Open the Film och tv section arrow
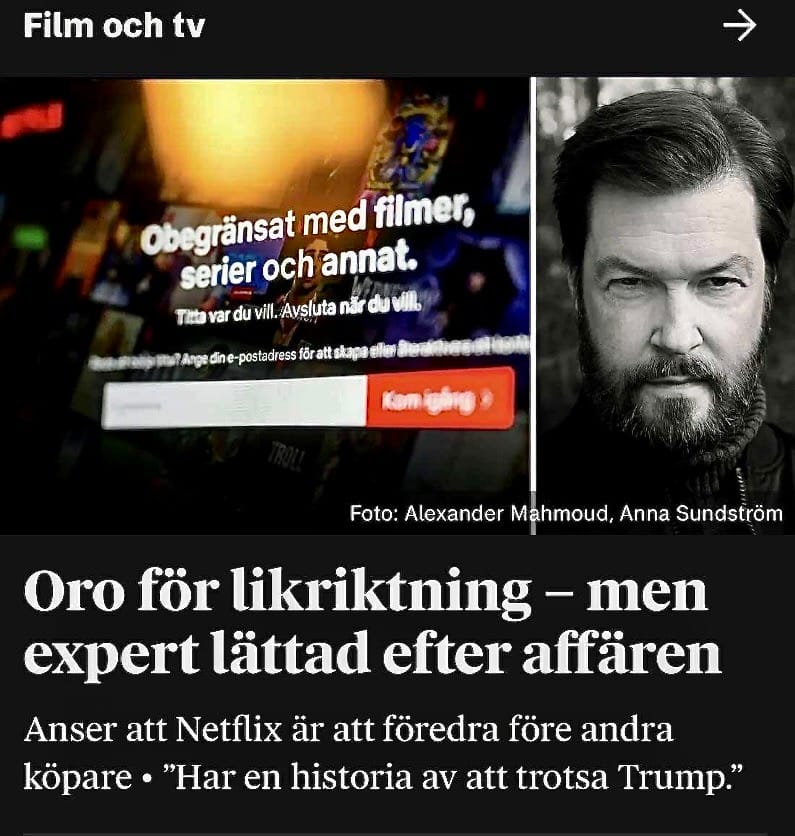Image resolution: width=795 pixels, height=836 pixels. pos(739,27)
